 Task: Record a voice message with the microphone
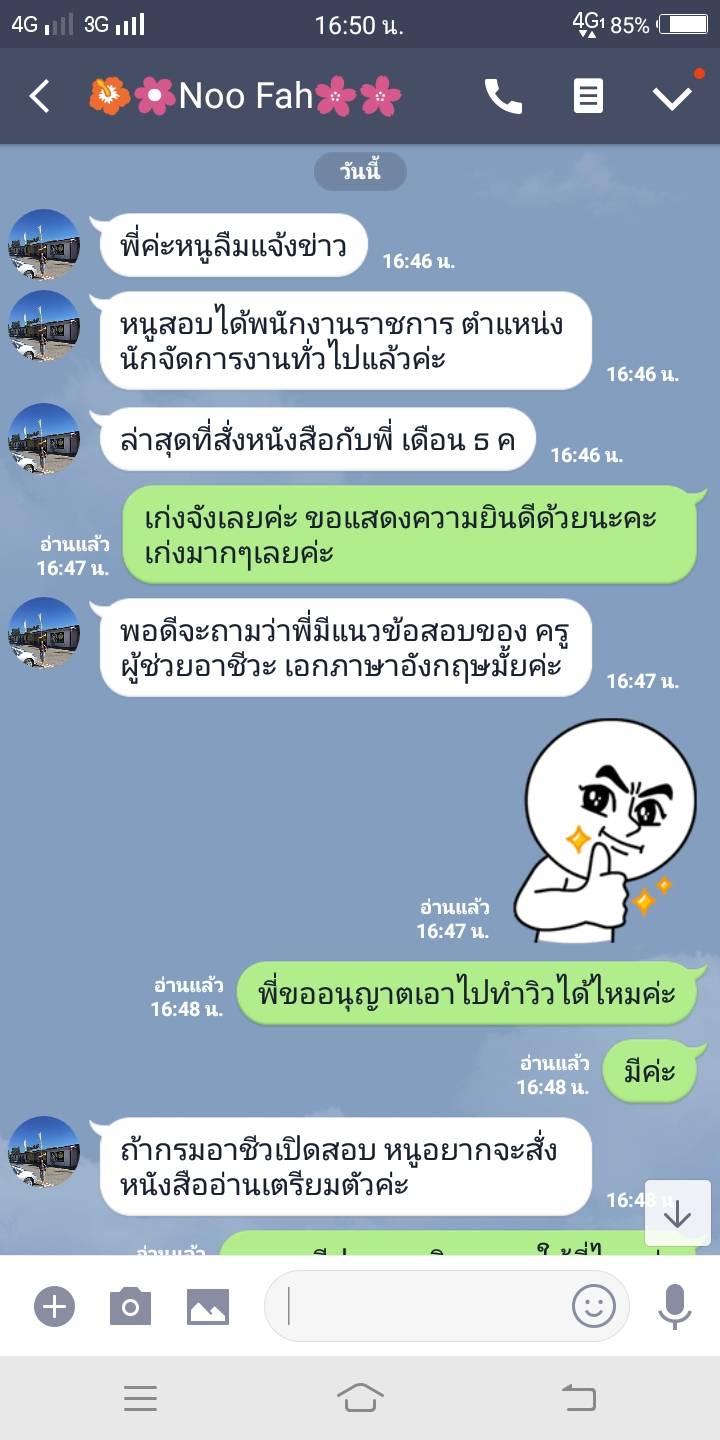(675, 1306)
